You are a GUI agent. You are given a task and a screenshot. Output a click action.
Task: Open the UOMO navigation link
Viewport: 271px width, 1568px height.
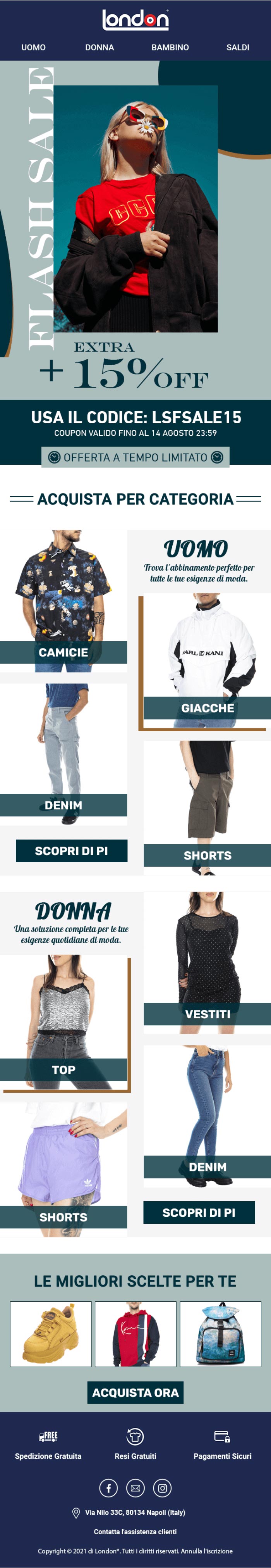[33, 47]
